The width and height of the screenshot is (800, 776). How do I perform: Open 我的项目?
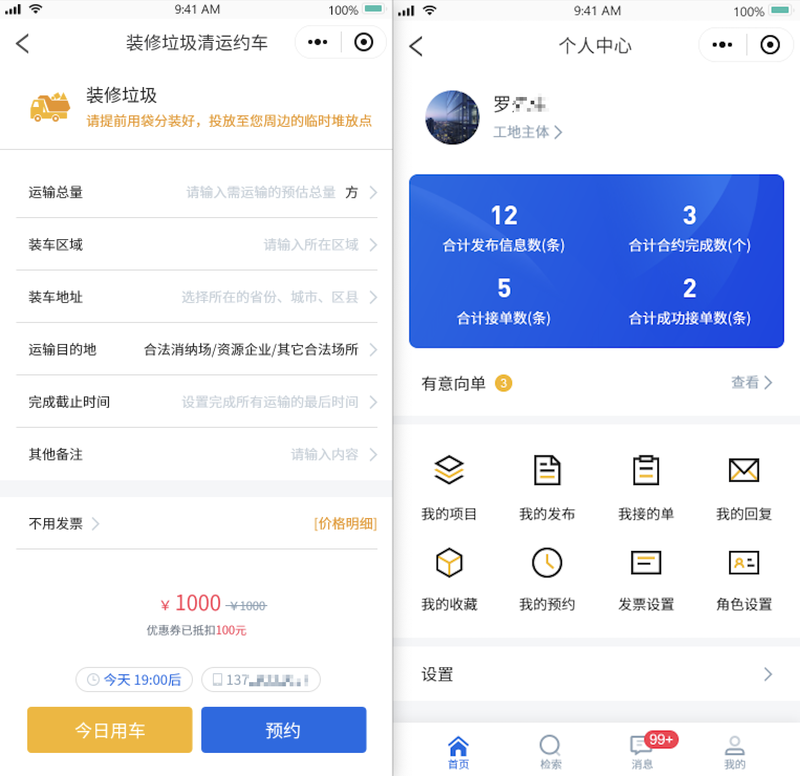[x=449, y=487]
